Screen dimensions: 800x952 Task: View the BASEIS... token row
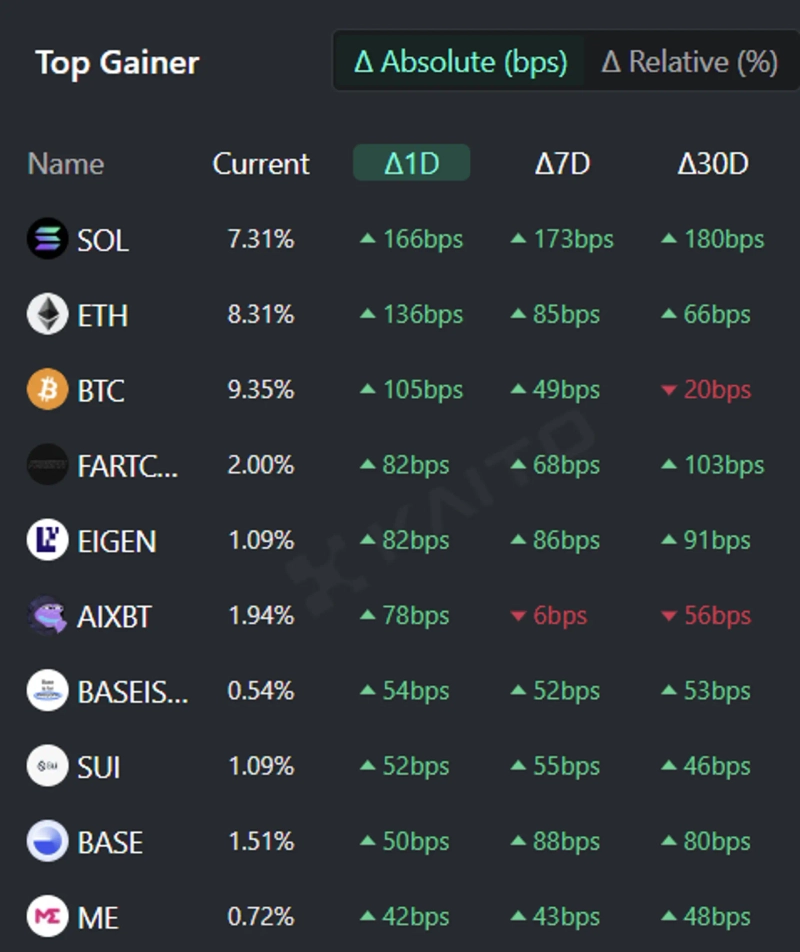point(132,691)
